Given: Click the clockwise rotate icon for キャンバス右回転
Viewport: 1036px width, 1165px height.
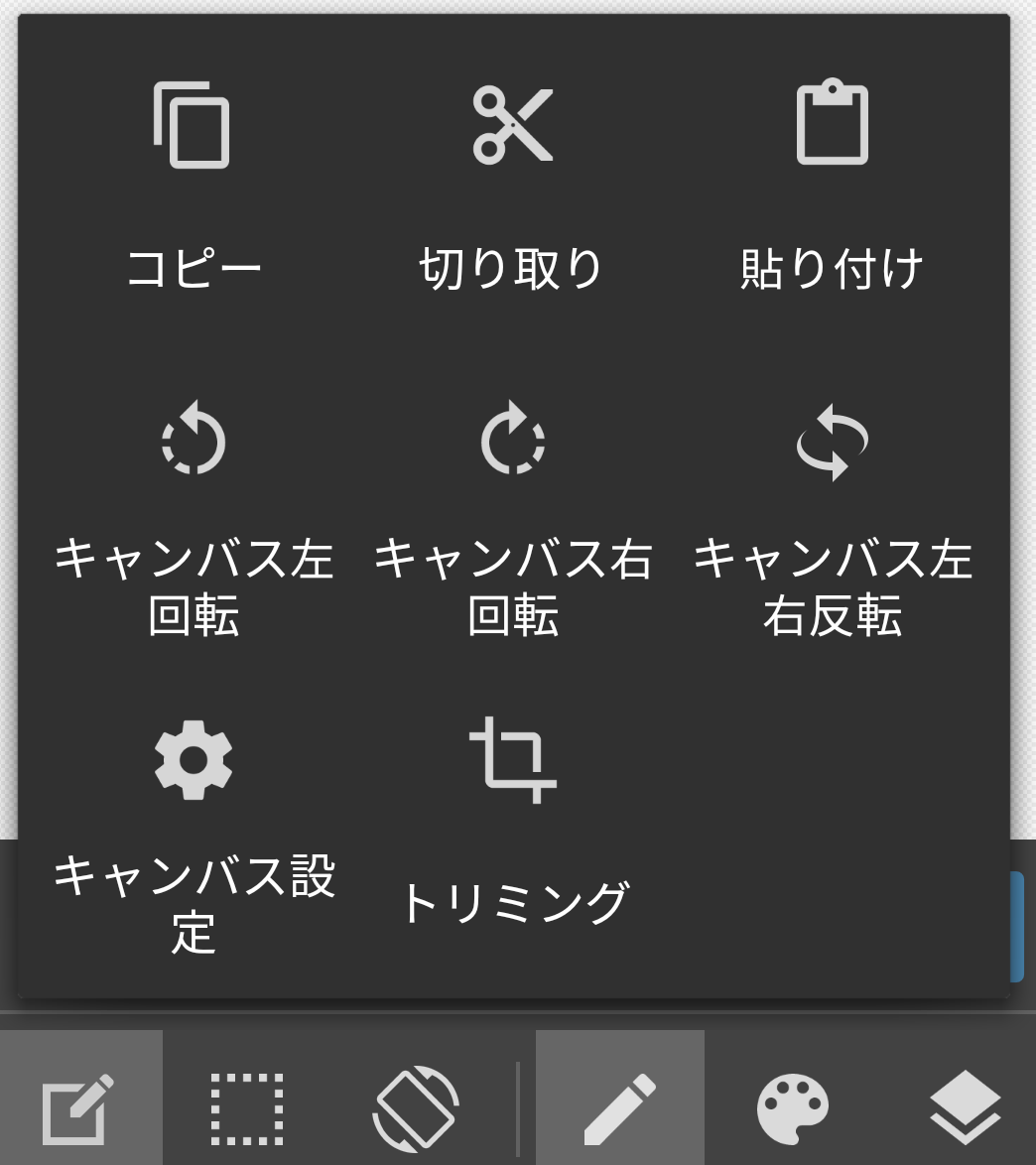Looking at the screenshot, I should (514, 442).
